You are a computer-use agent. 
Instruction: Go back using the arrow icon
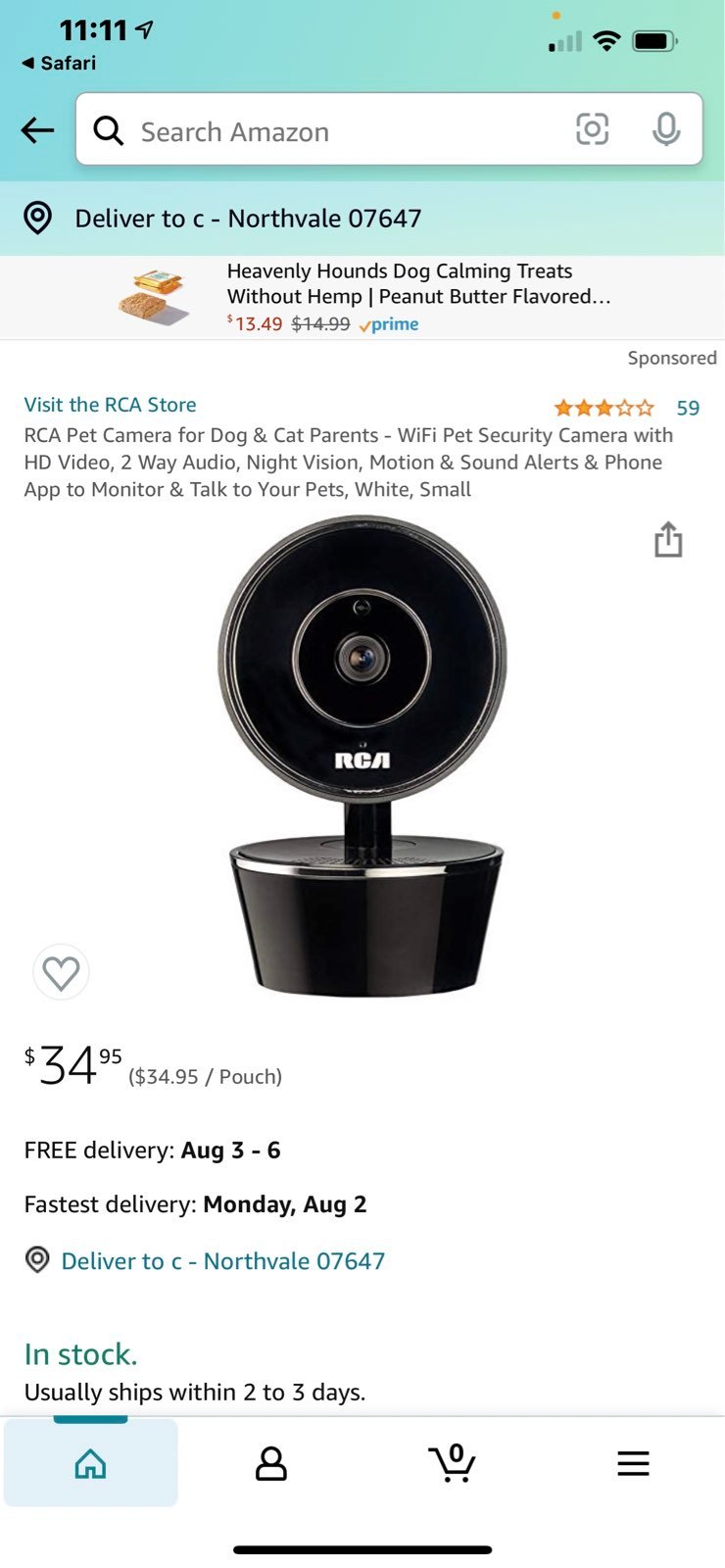pyautogui.click(x=37, y=130)
